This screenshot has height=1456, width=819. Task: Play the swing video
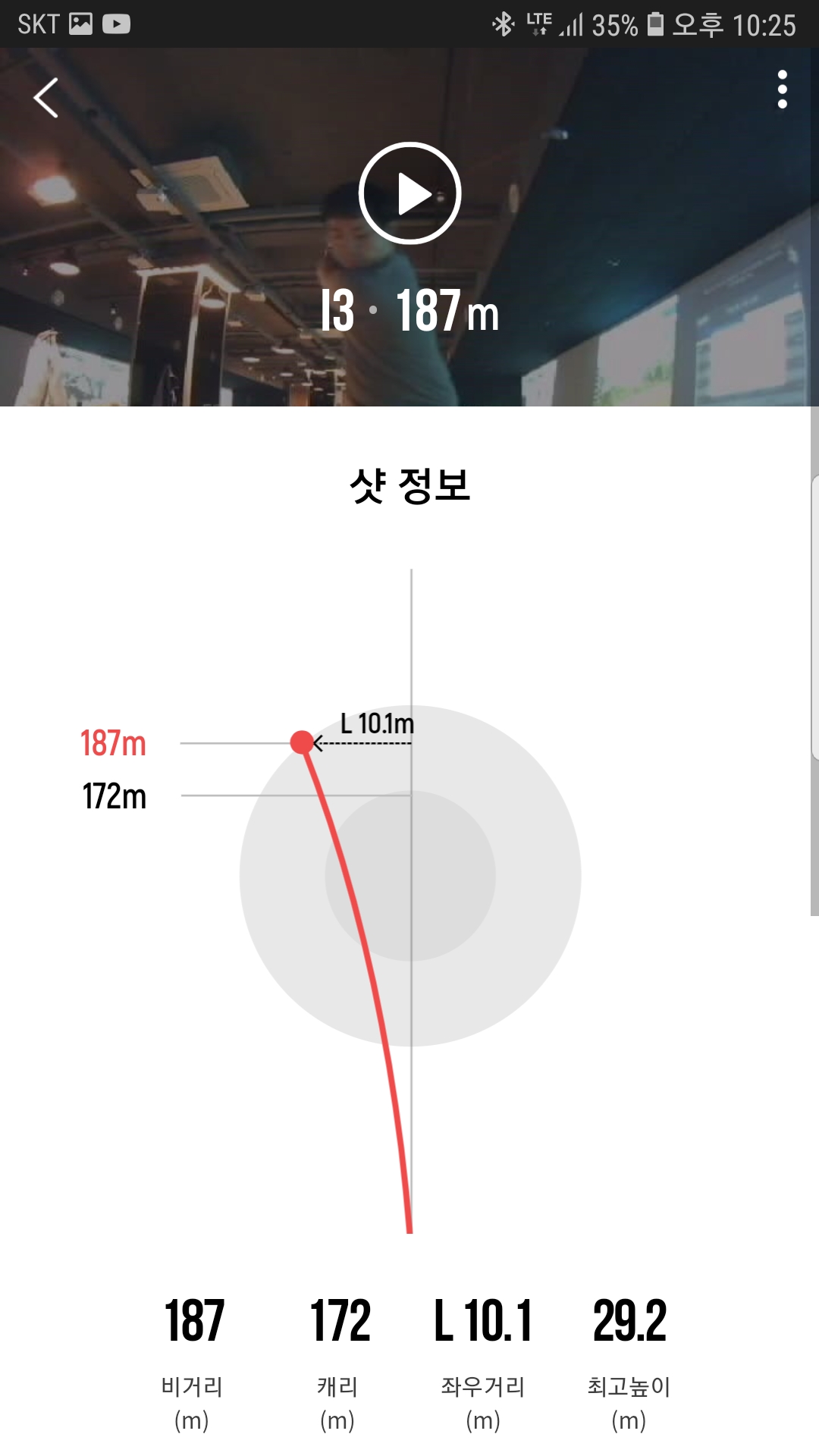click(410, 193)
